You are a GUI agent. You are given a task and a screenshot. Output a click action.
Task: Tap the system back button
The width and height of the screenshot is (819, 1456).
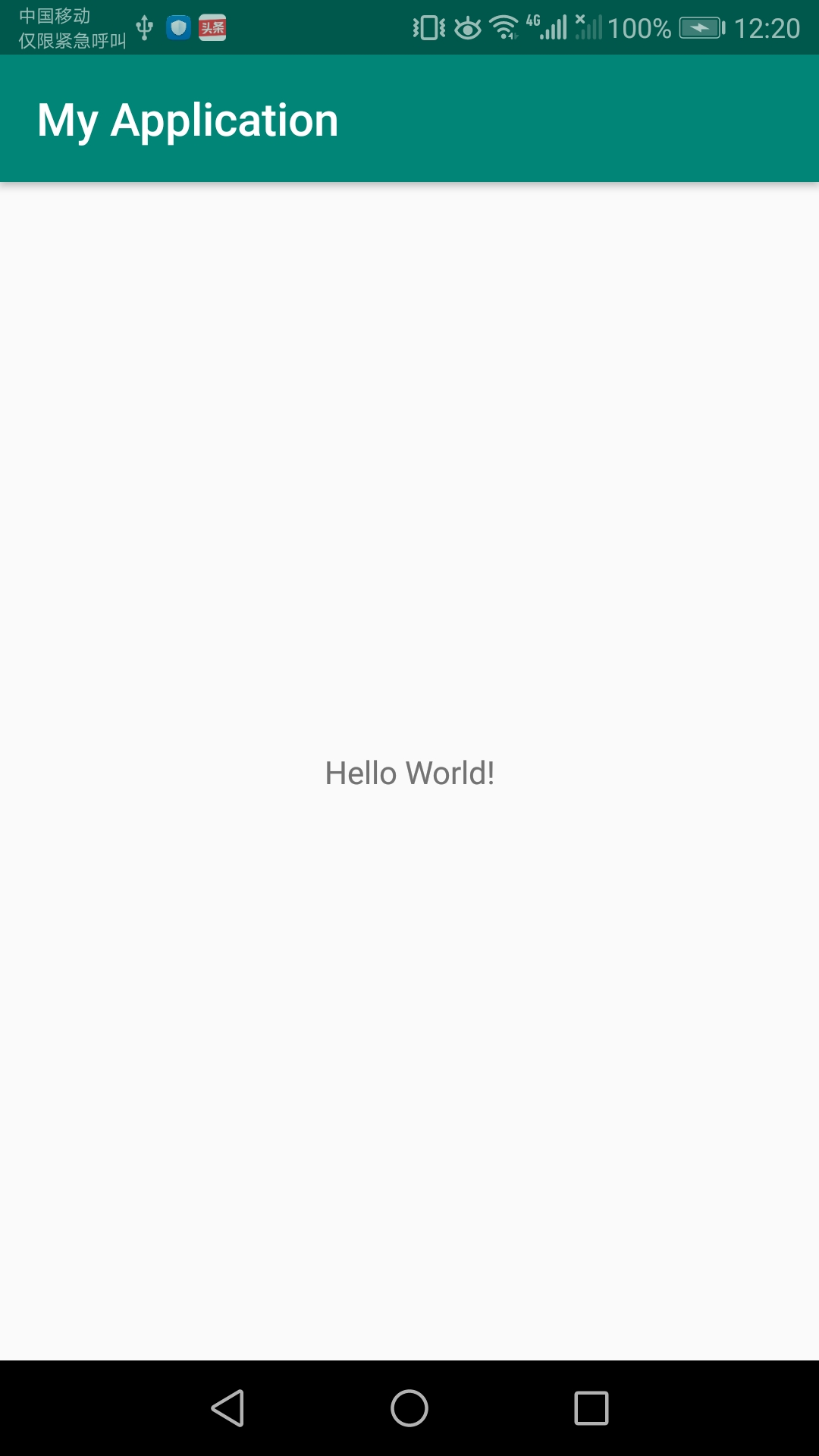pos(227,1408)
